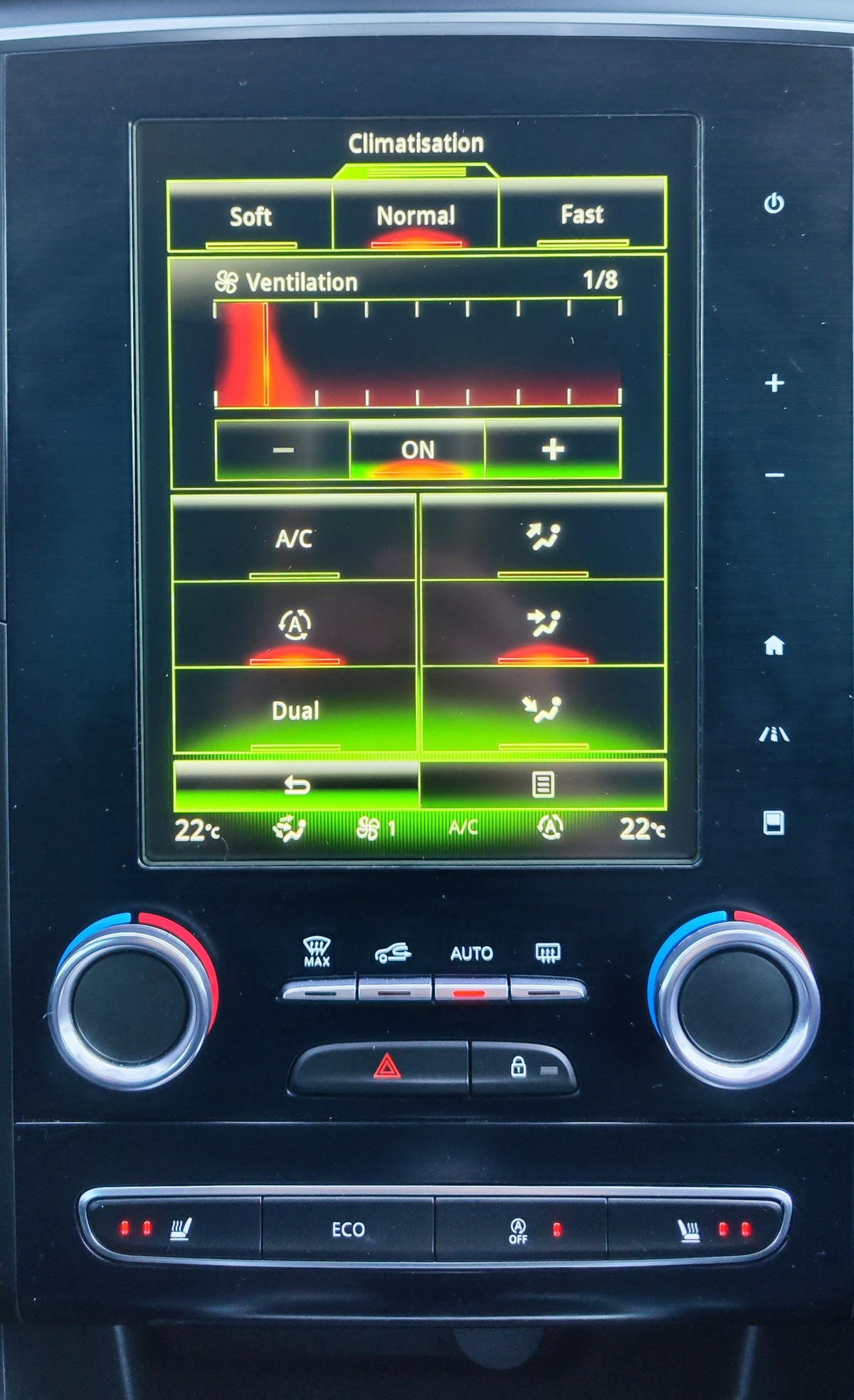This screenshot has height=1400, width=854.
Task: Select the Soft climate mode
Action: 251,216
